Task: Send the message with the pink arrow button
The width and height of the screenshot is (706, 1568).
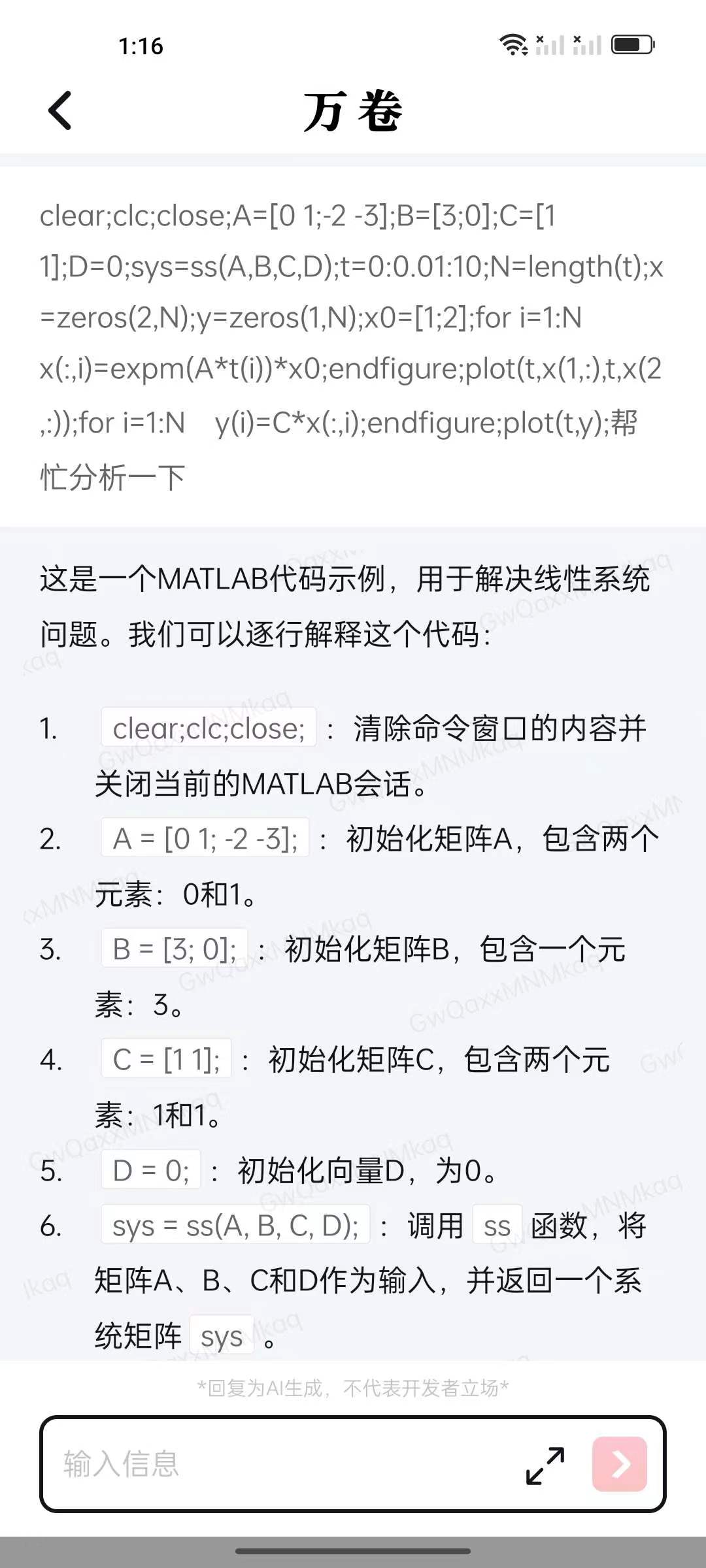Action: click(x=619, y=1464)
